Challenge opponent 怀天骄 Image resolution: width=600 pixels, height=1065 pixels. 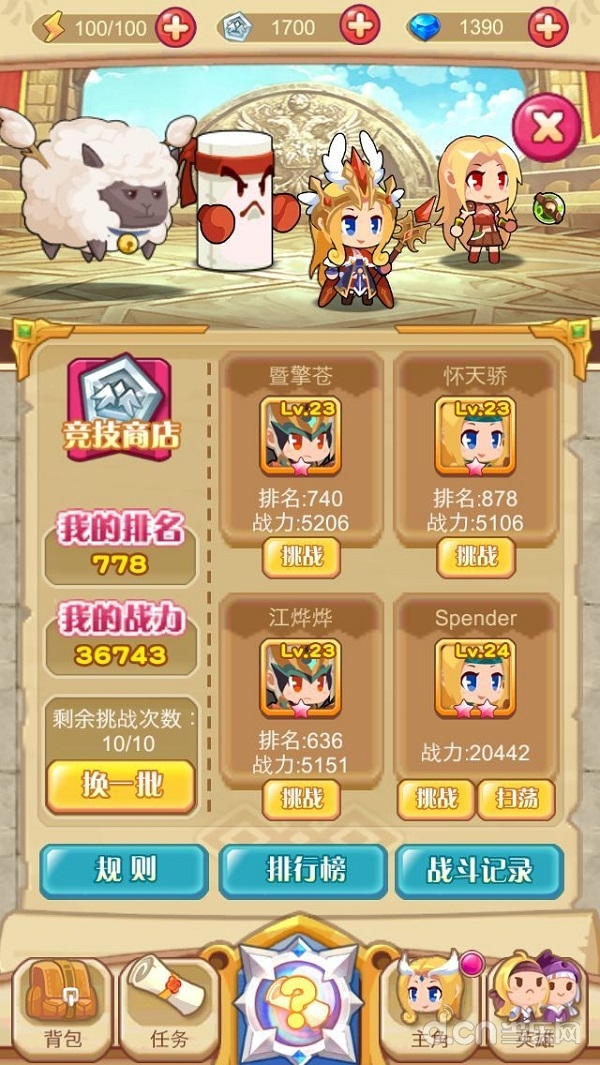click(476, 557)
